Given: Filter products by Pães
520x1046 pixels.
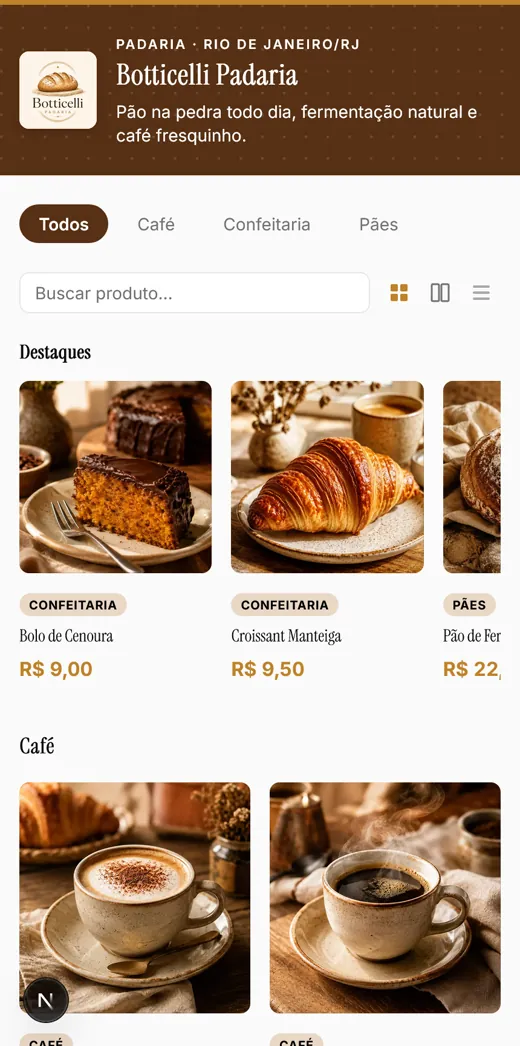Looking at the screenshot, I should click(x=378, y=224).
